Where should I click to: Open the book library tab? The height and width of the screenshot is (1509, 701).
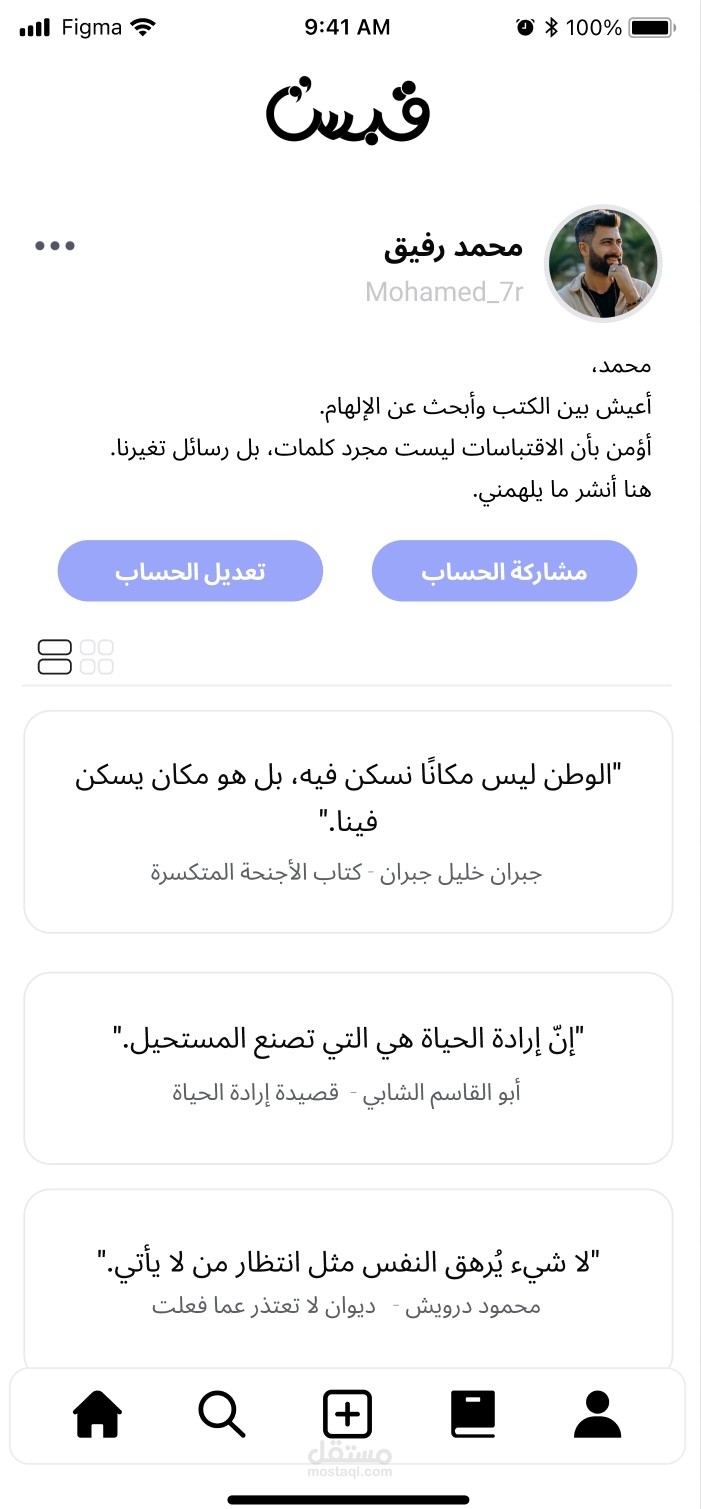point(473,1415)
